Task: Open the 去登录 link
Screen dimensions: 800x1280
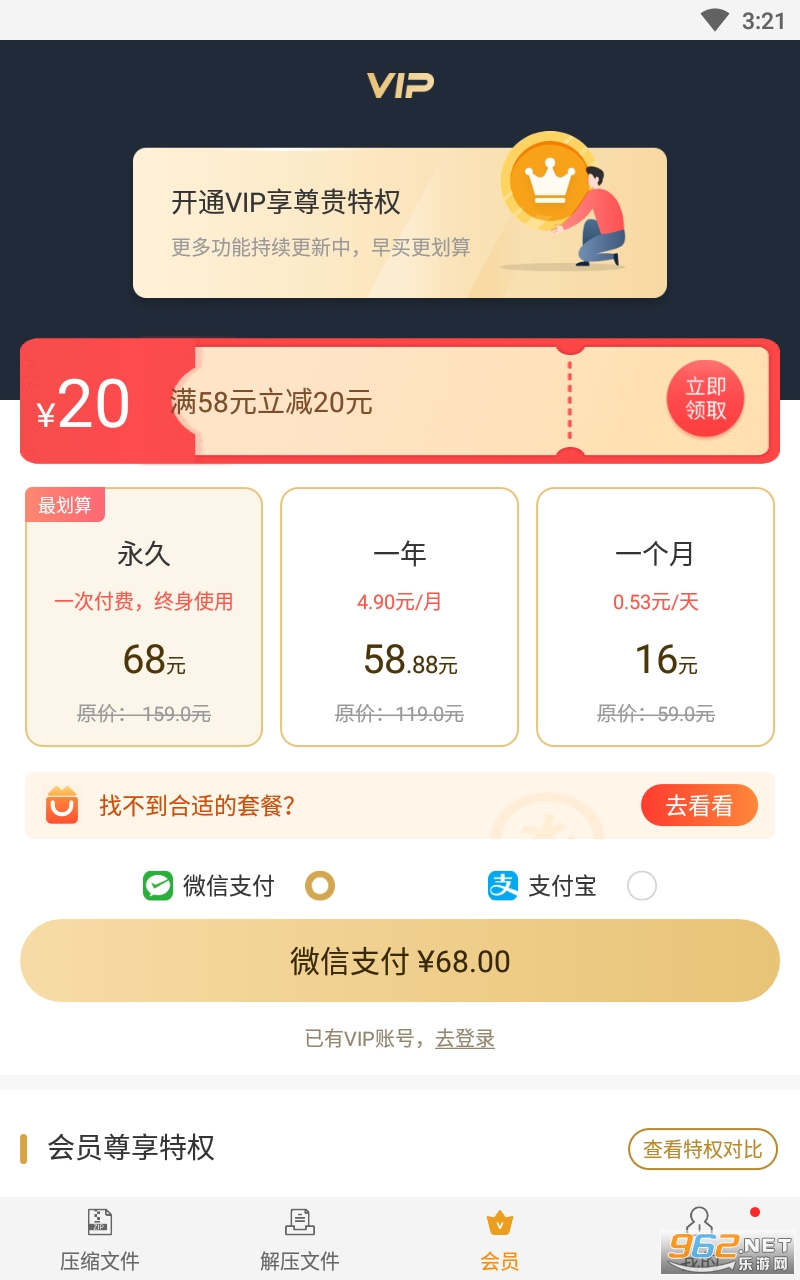Action: (x=465, y=1039)
